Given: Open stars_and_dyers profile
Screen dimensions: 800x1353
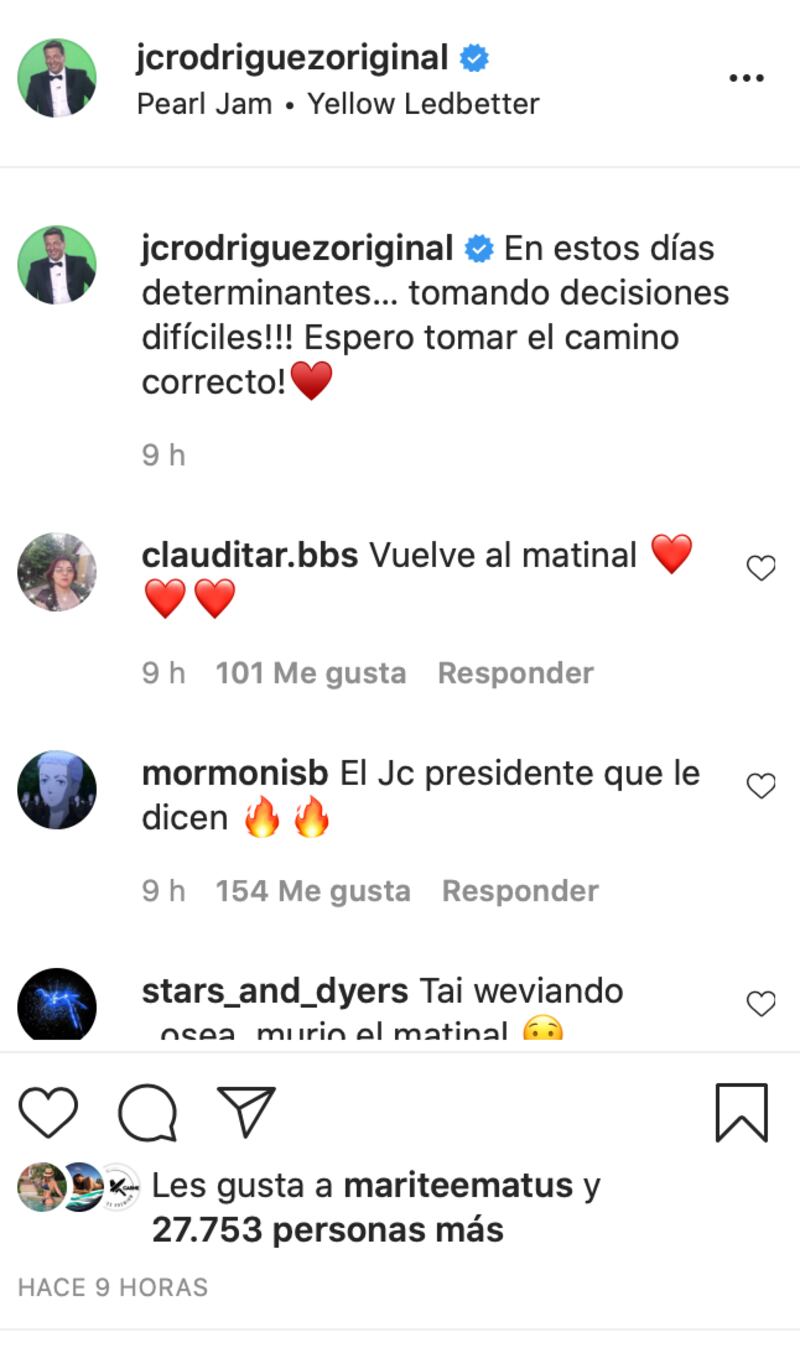Looking at the screenshot, I should (274, 991).
